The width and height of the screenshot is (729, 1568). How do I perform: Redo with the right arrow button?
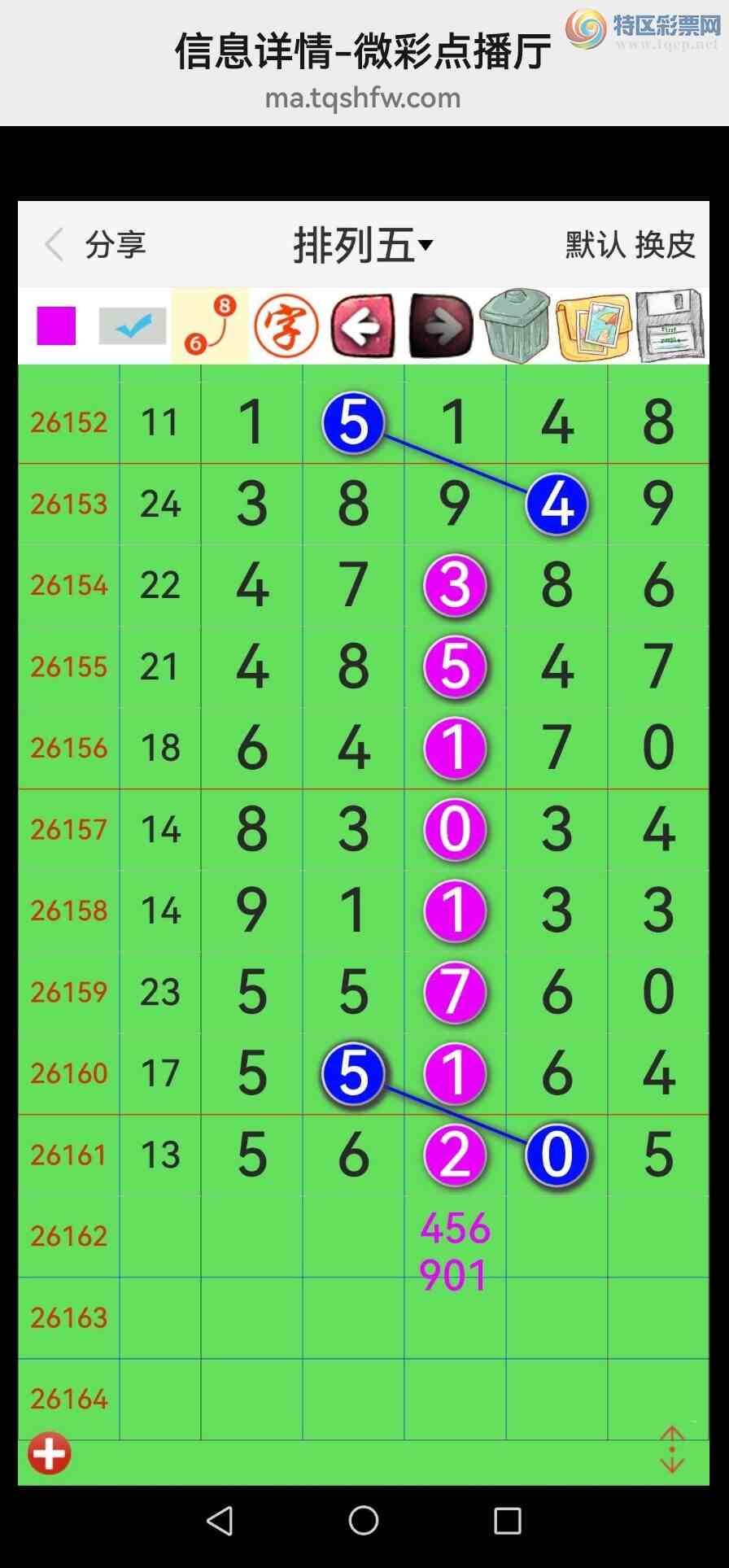click(x=440, y=326)
